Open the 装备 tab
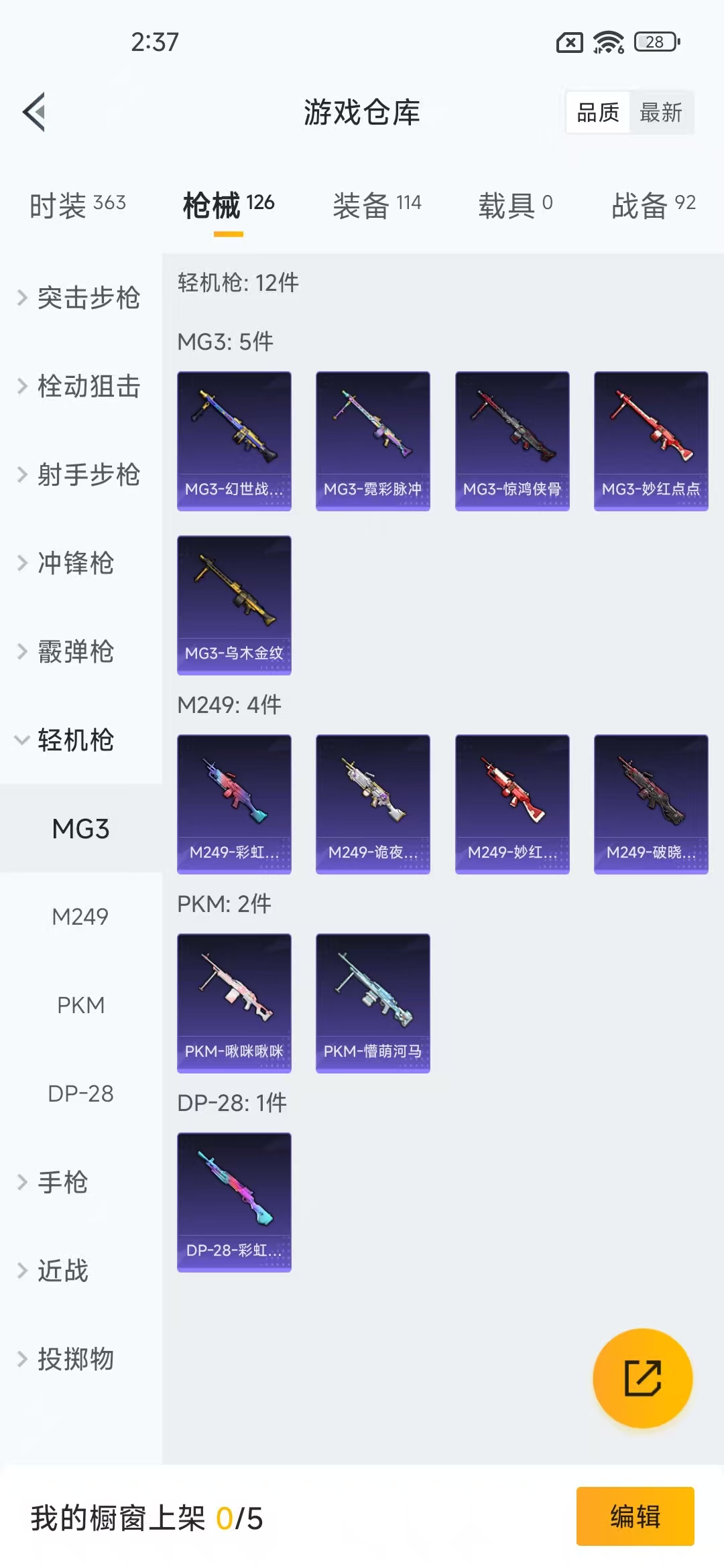This screenshot has width=724, height=1568. point(377,204)
